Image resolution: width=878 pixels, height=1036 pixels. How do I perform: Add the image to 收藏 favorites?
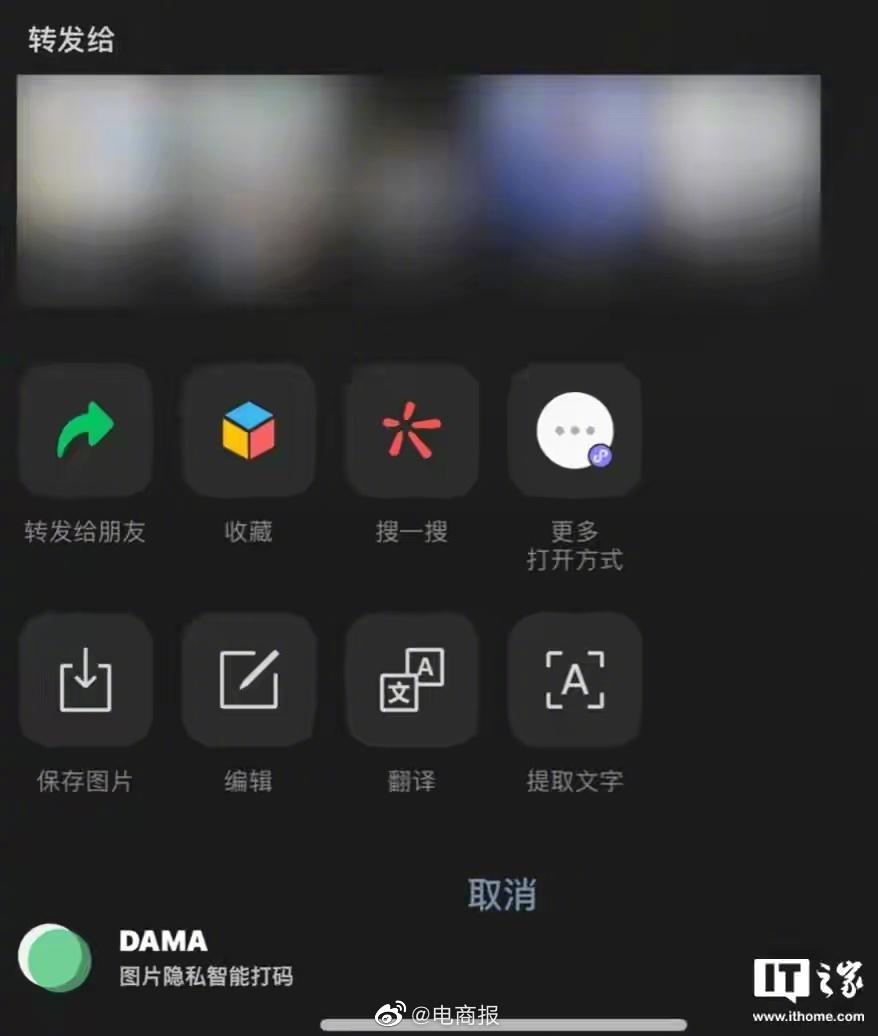pyautogui.click(x=248, y=431)
